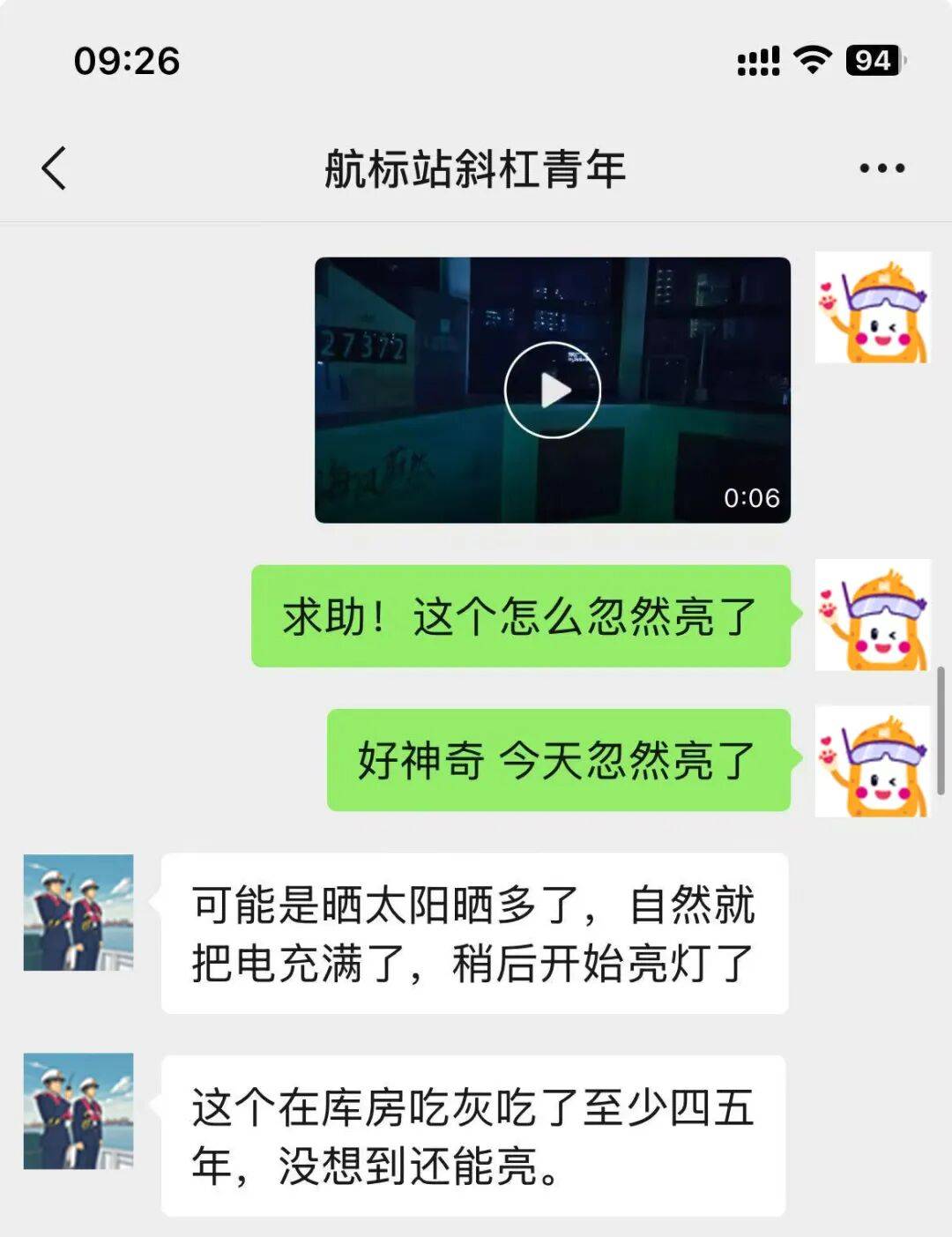Tap avatar beside 好神奇 今天忽然亮了 message
Viewport: 952px width, 1237px height.
872,761
